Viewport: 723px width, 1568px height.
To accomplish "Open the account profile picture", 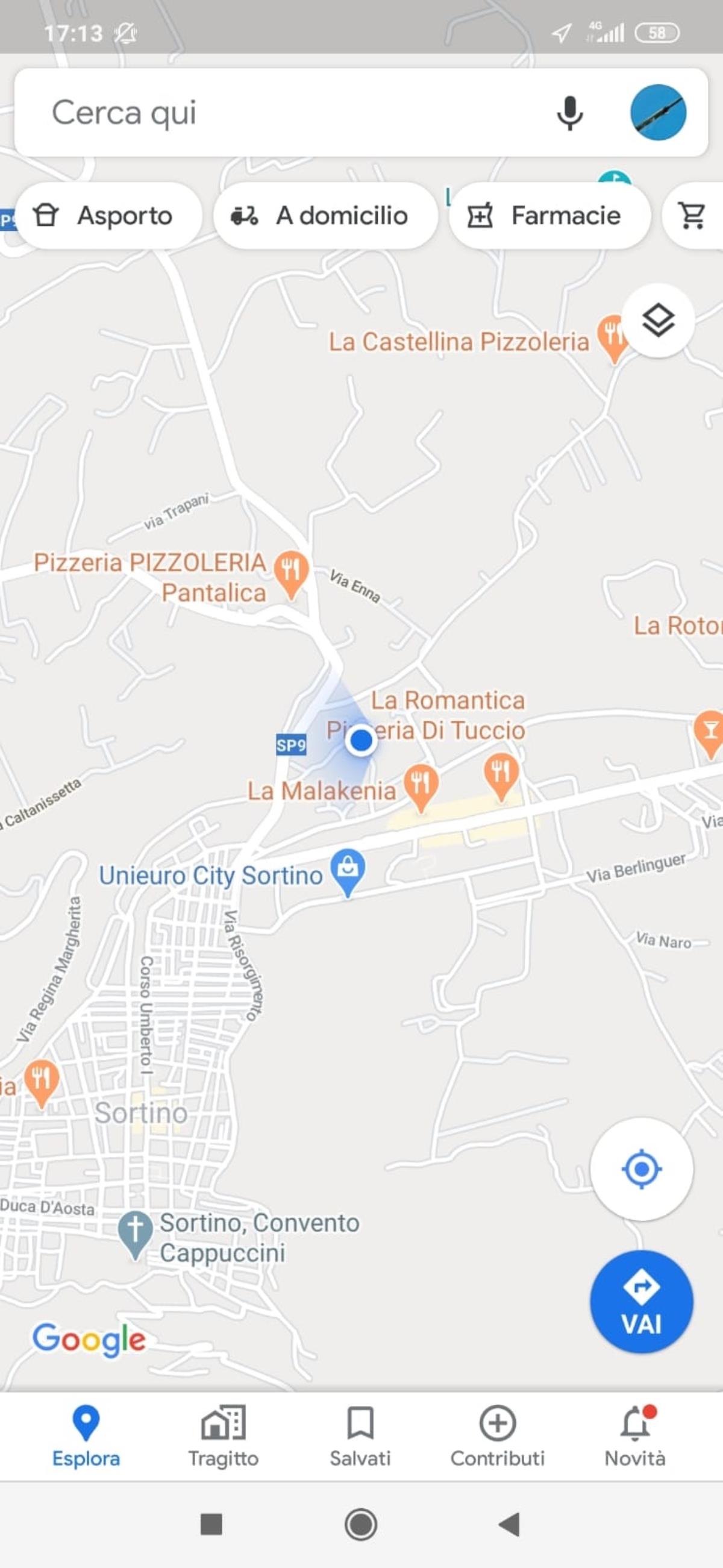I will [658, 113].
